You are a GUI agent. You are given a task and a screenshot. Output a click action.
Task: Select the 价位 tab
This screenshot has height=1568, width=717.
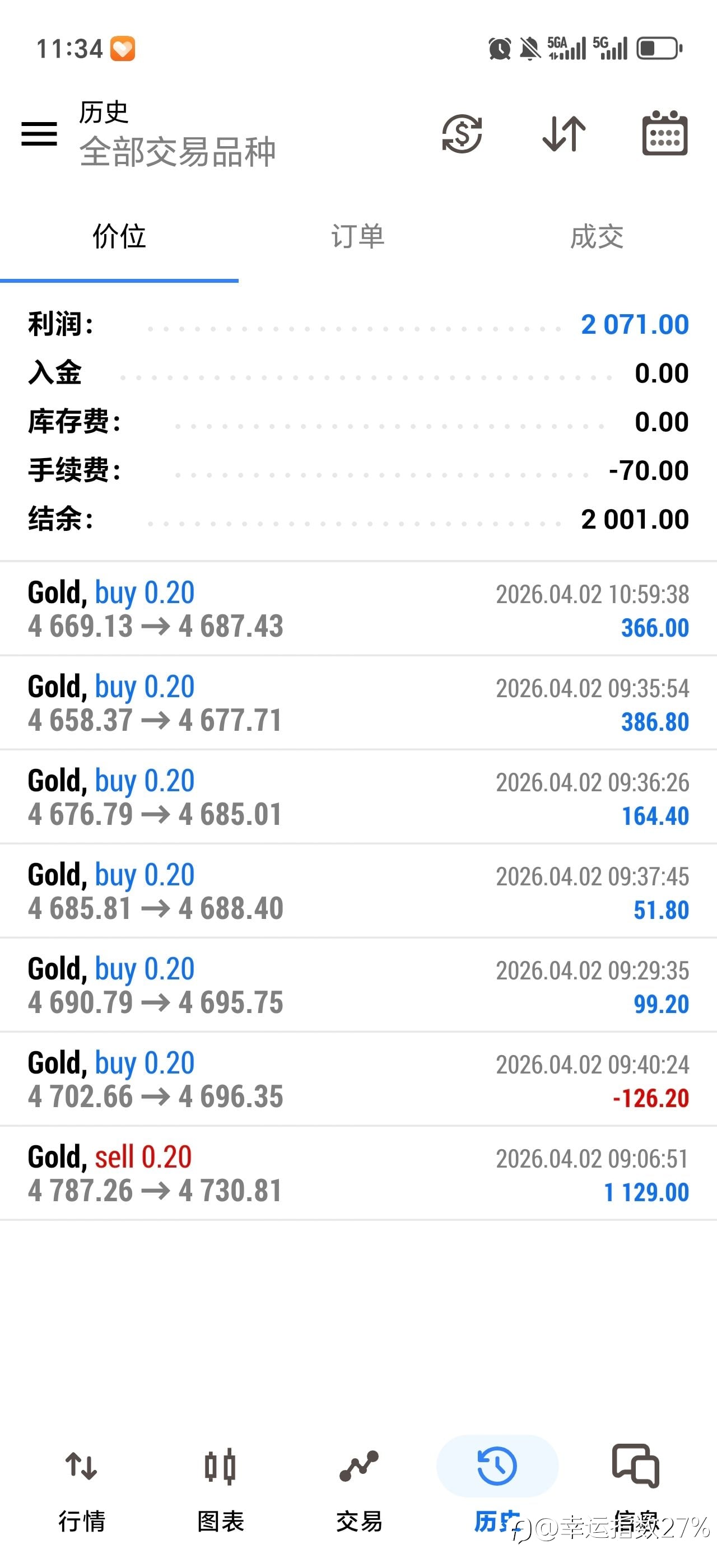[119, 236]
